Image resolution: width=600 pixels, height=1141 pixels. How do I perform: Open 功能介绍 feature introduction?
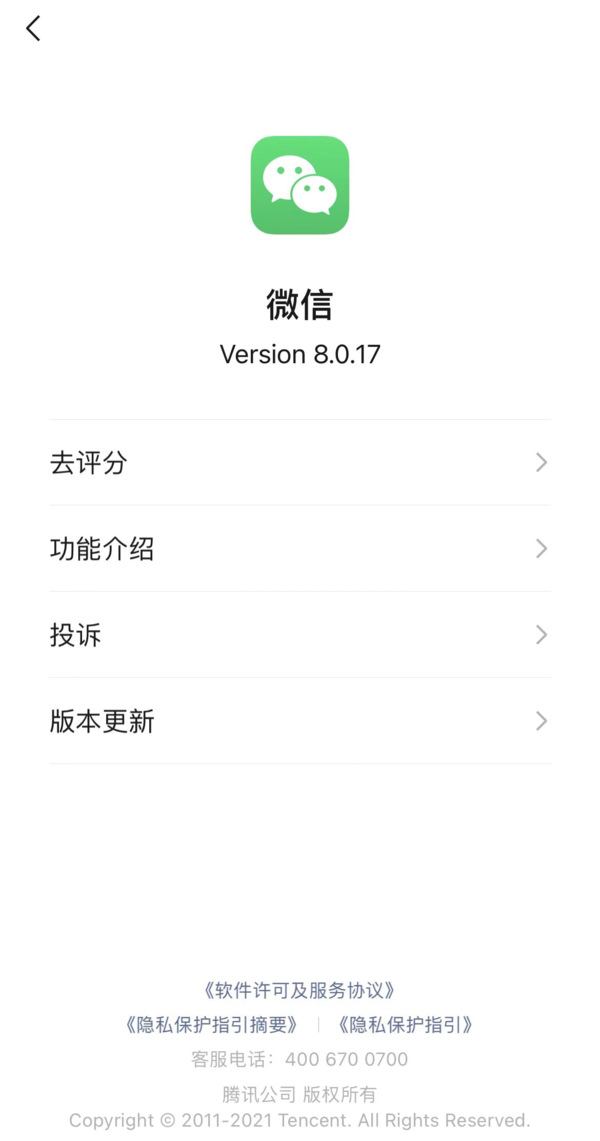[x=300, y=549]
